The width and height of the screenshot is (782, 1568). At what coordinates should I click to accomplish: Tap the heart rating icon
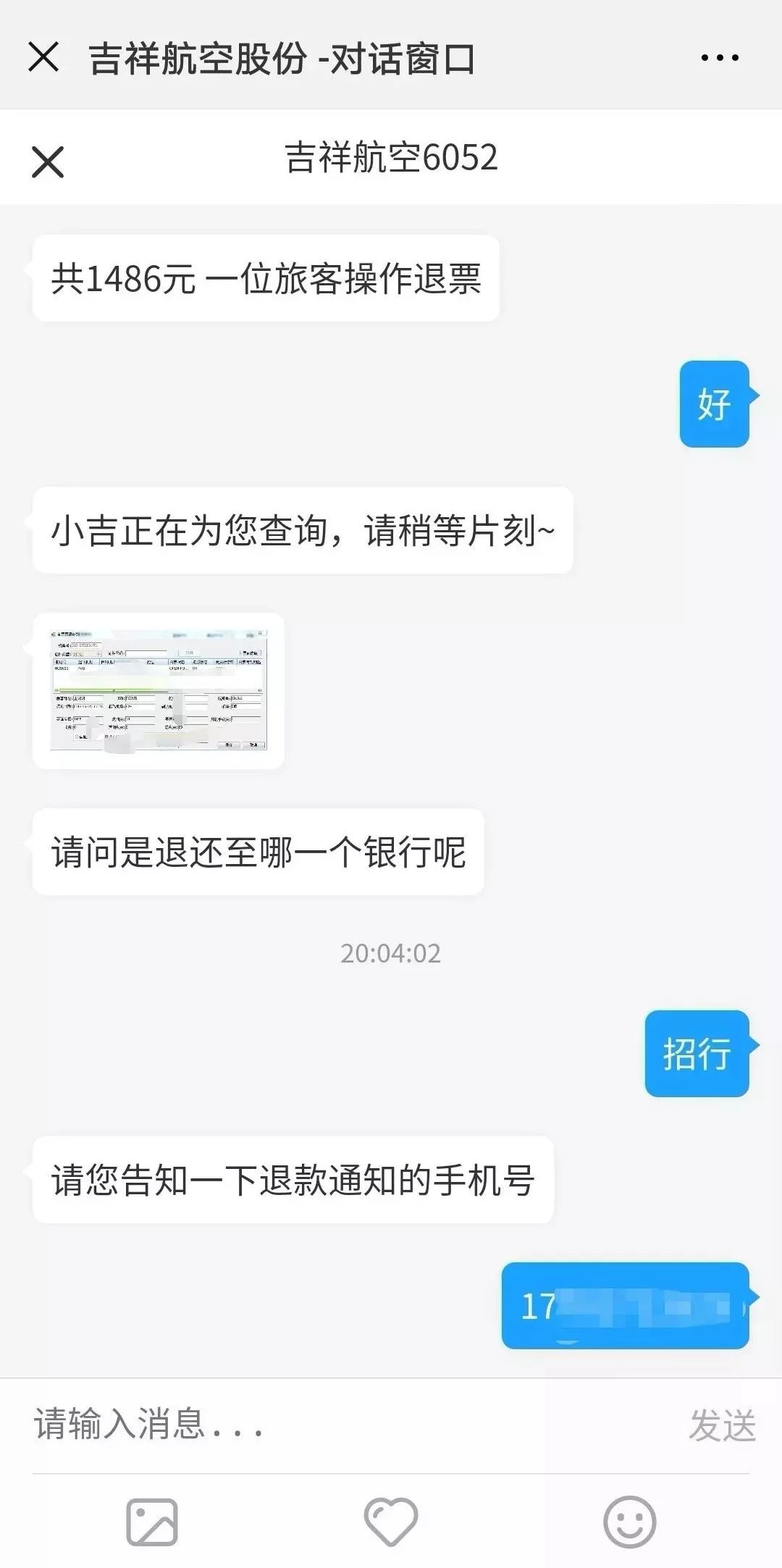(391, 1522)
